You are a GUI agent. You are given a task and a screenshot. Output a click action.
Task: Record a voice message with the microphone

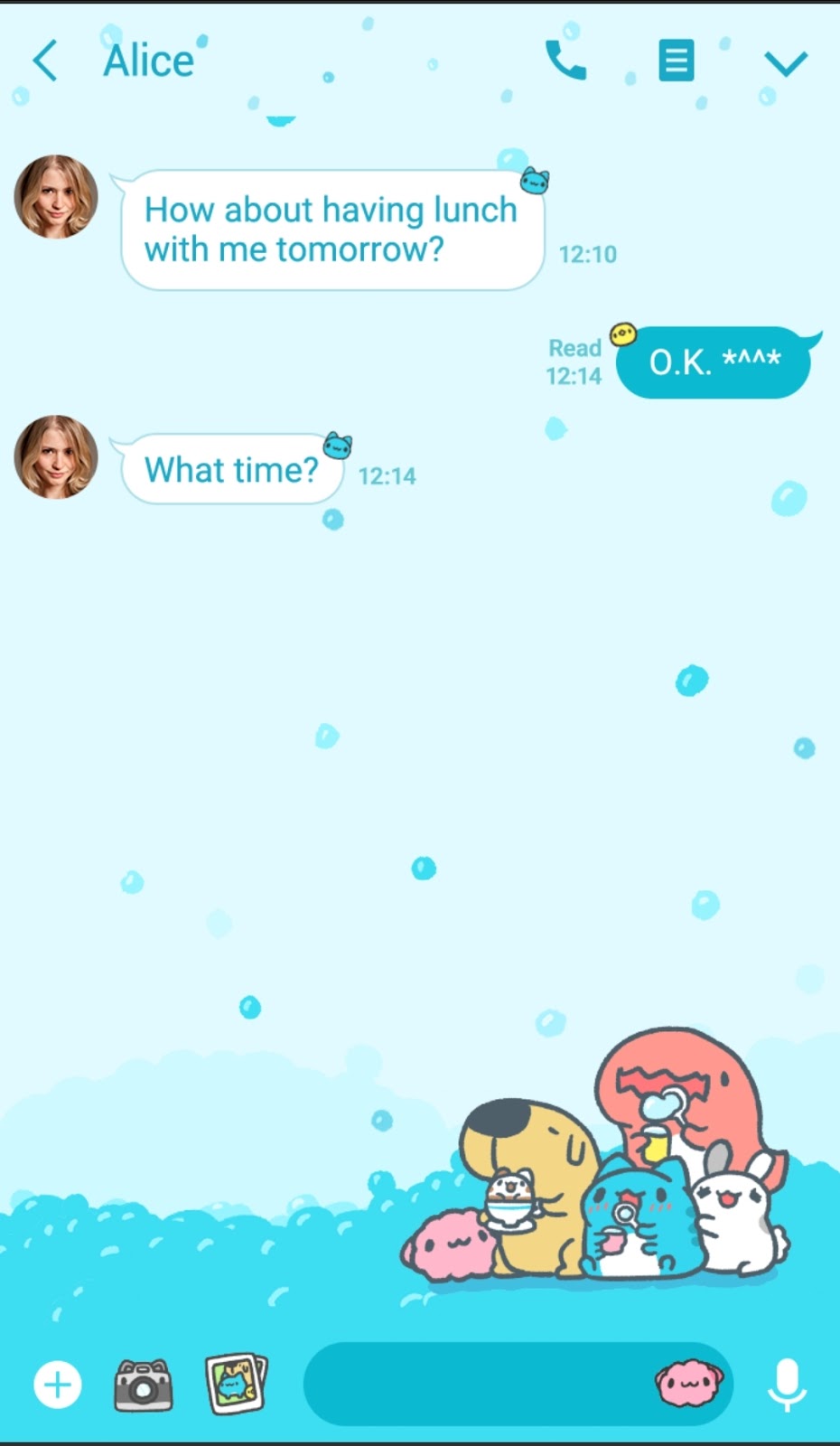click(x=787, y=1385)
